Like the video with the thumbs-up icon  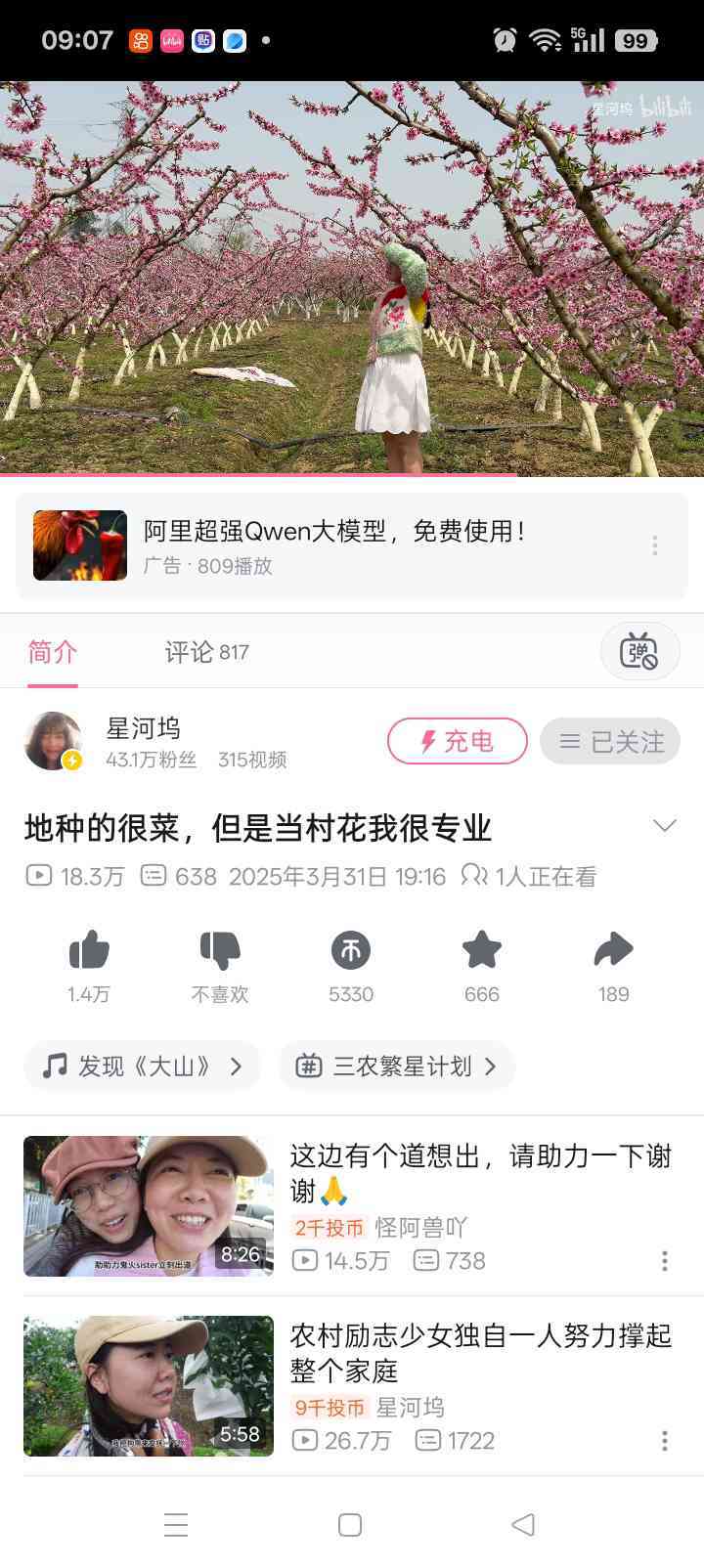pyautogui.click(x=89, y=951)
